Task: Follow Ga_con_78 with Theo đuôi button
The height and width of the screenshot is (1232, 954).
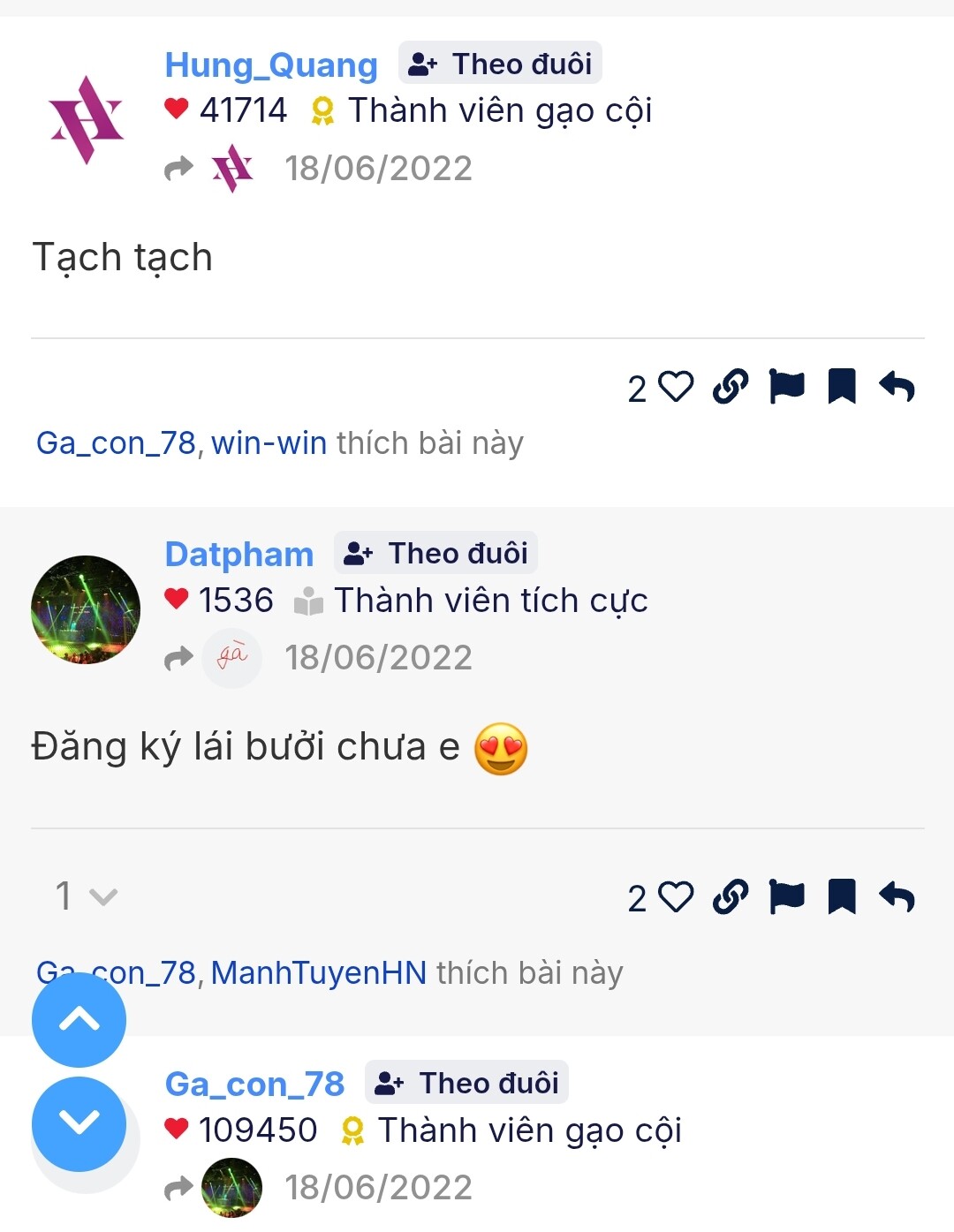Action: click(x=466, y=1083)
